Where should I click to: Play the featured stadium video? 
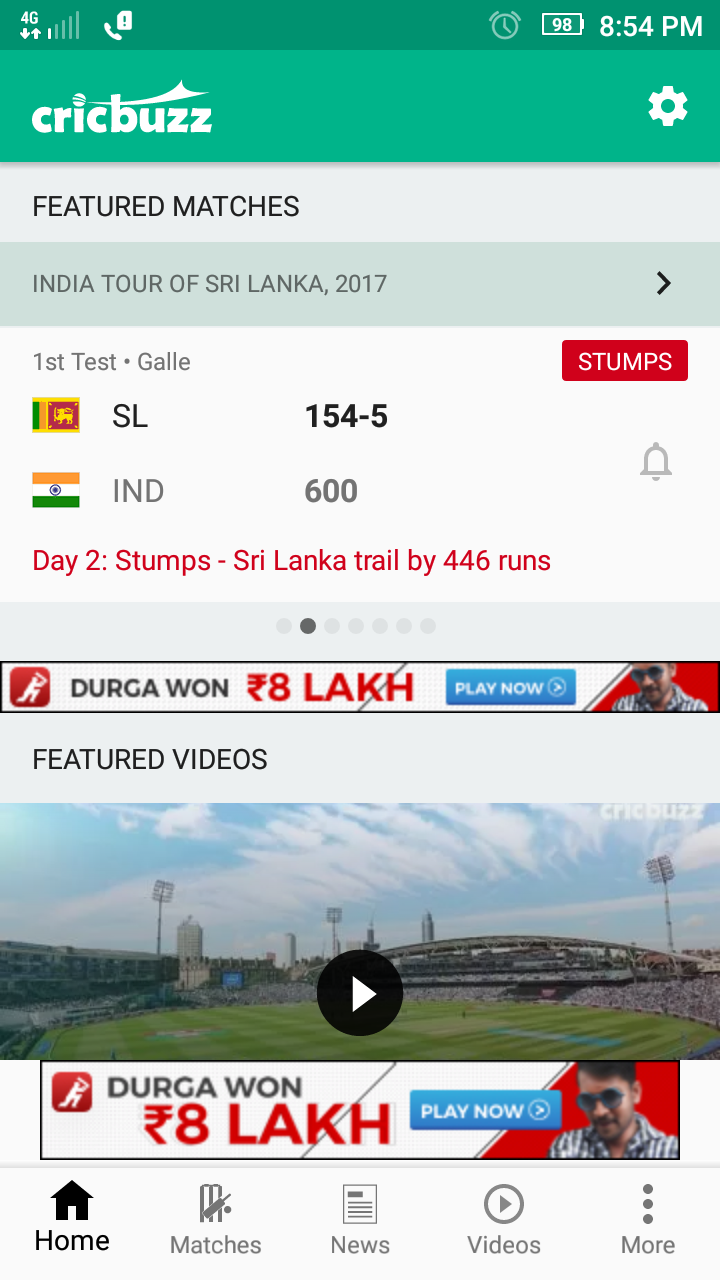click(x=360, y=993)
